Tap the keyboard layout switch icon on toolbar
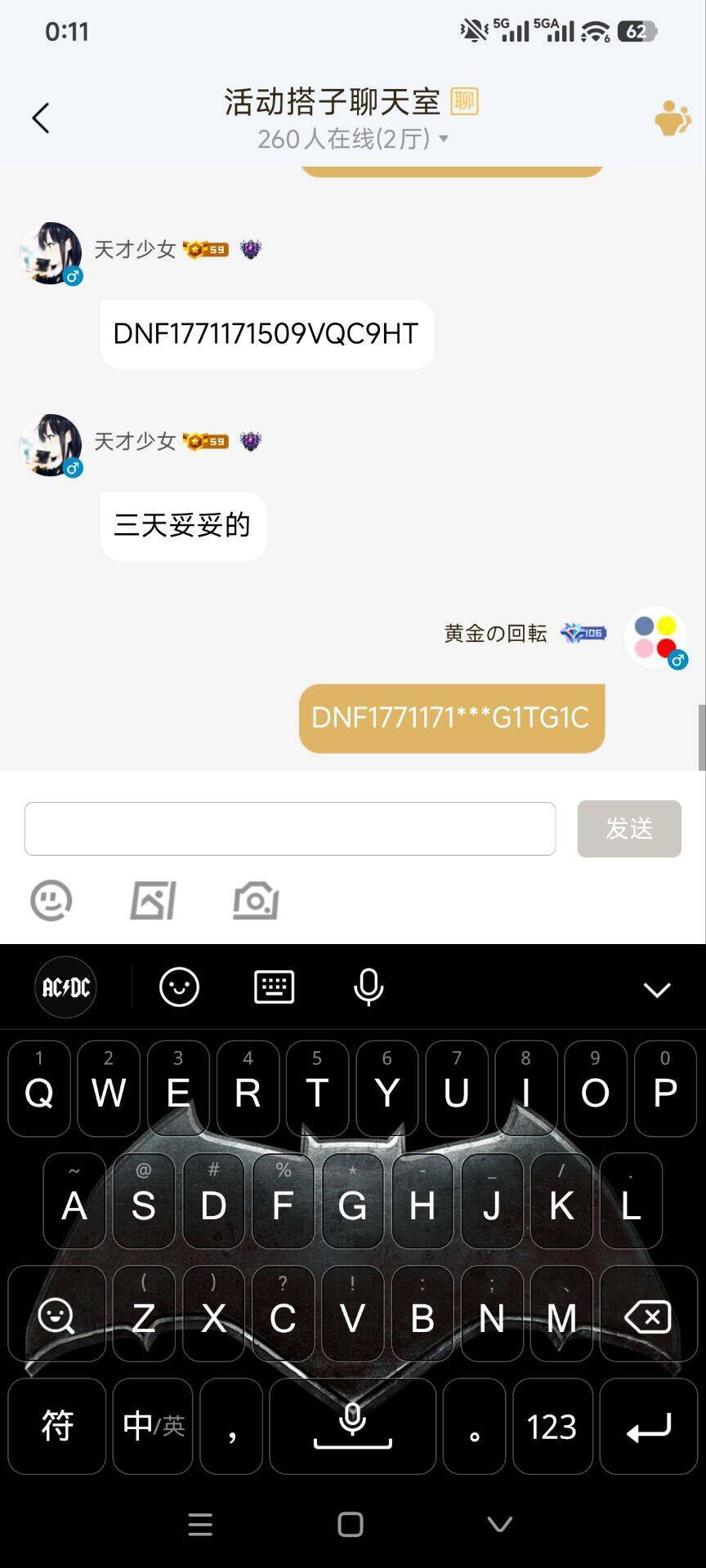The image size is (706, 1568). click(x=274, y=987)
